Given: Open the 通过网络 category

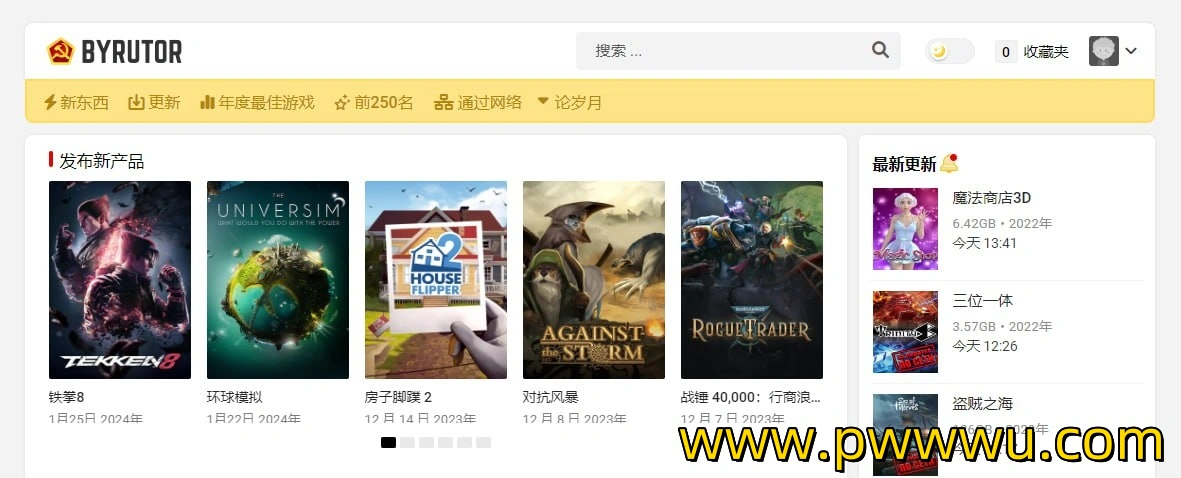Looking at the screenshot, I should click(478, 102).
